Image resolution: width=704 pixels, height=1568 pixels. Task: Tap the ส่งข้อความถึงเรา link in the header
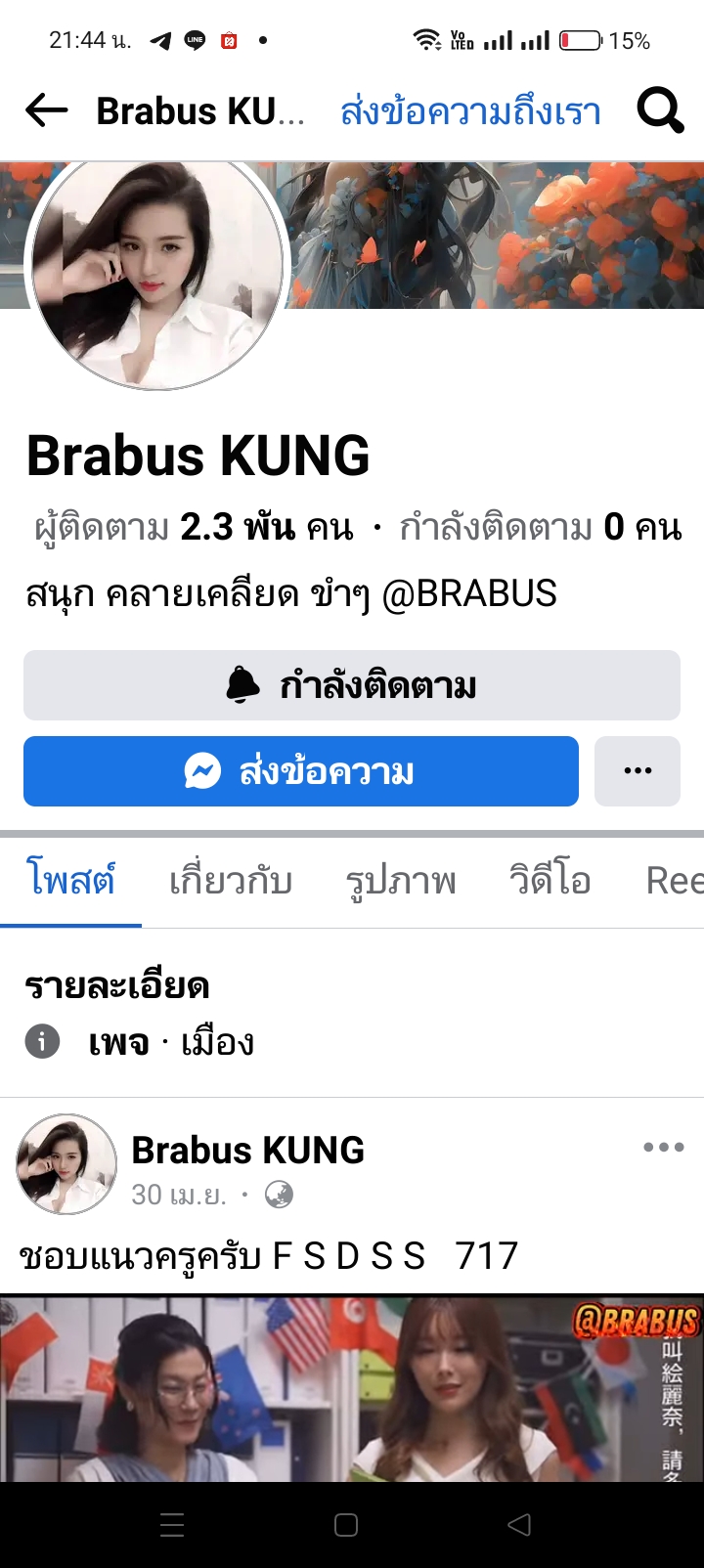pos(470,111)
